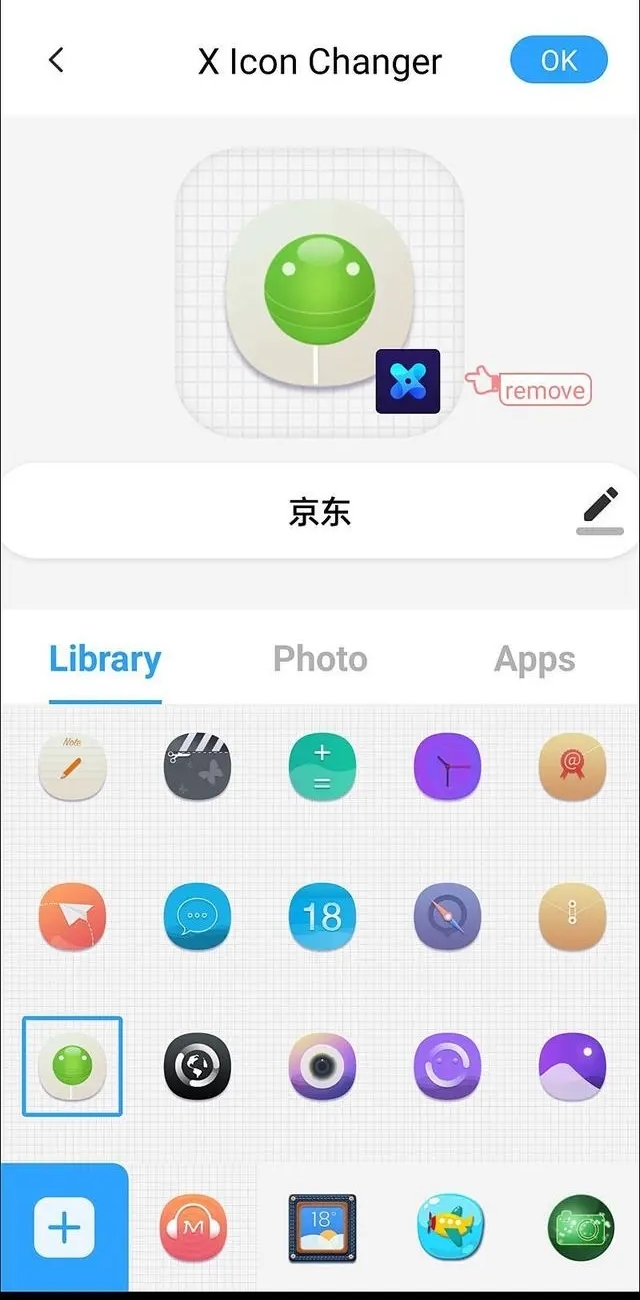
Task: Choose the movie clapperboard icon
Action: coord(197,768)
